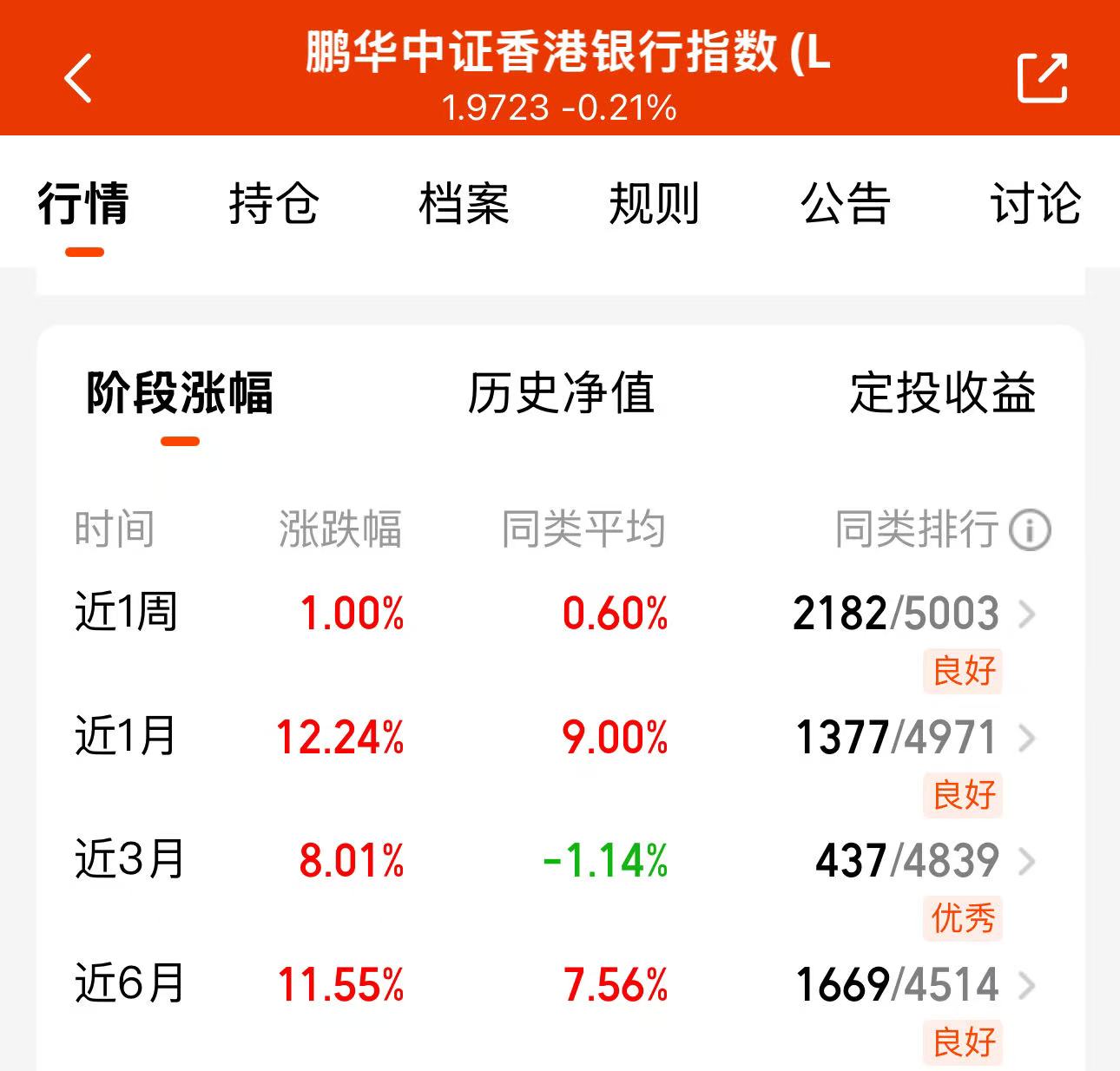This screenshot has height=1071, width=1120.
Task: Open 近1月 ranking 1377/4971
Action: [915, 738]
